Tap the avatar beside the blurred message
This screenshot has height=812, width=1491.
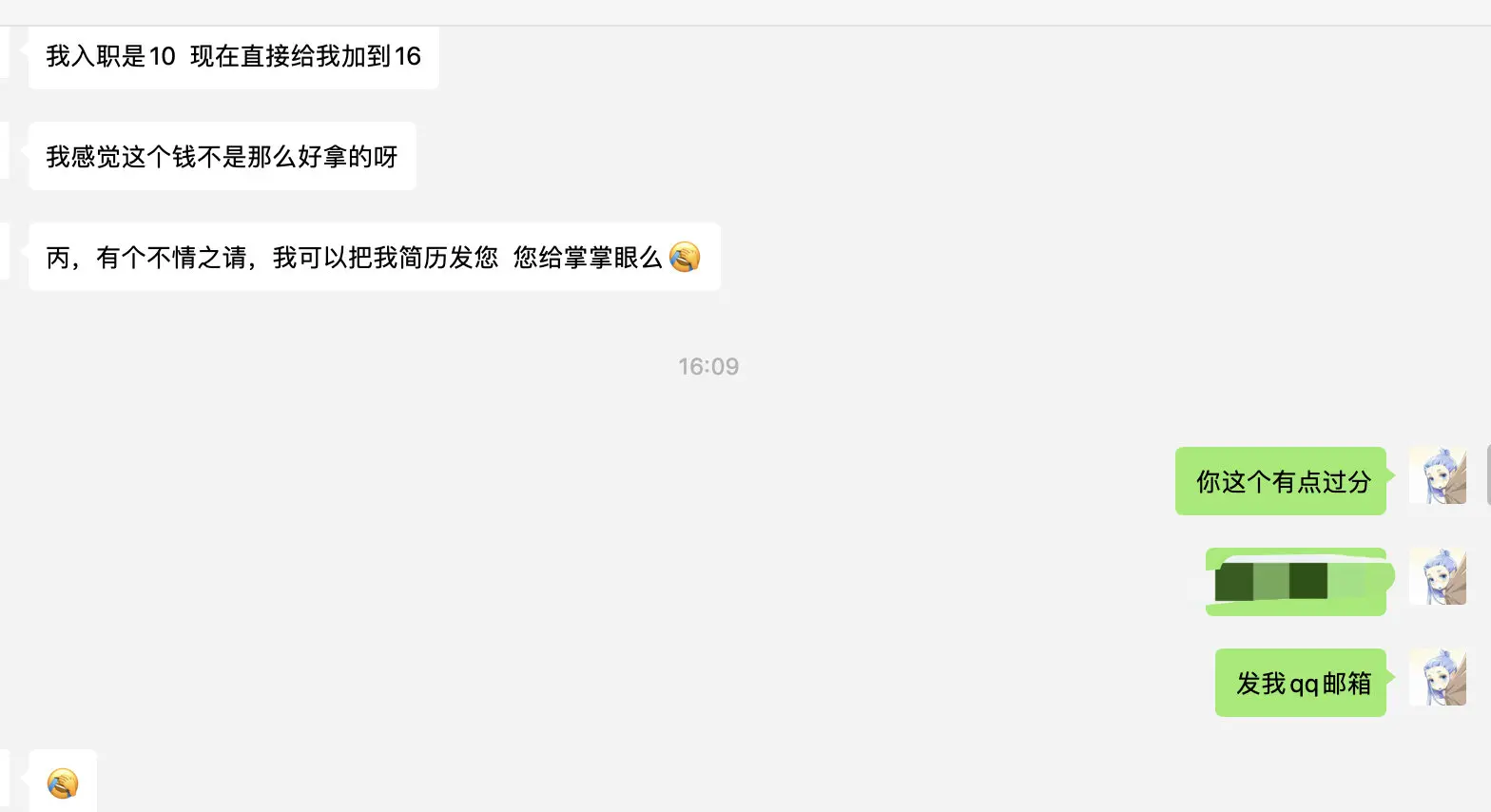coord(1437,576)
